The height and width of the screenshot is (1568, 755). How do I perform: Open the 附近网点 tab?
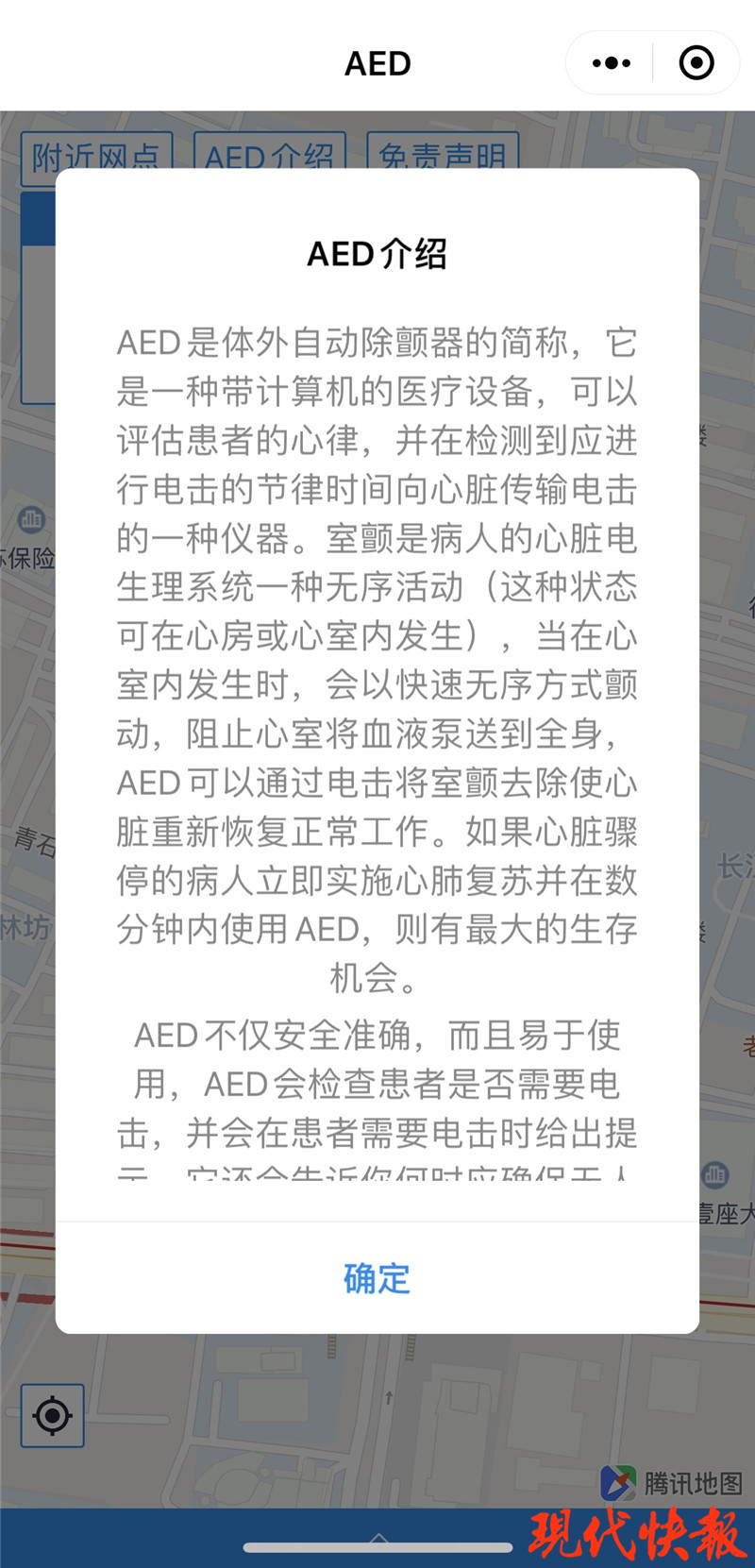point(96,154)
